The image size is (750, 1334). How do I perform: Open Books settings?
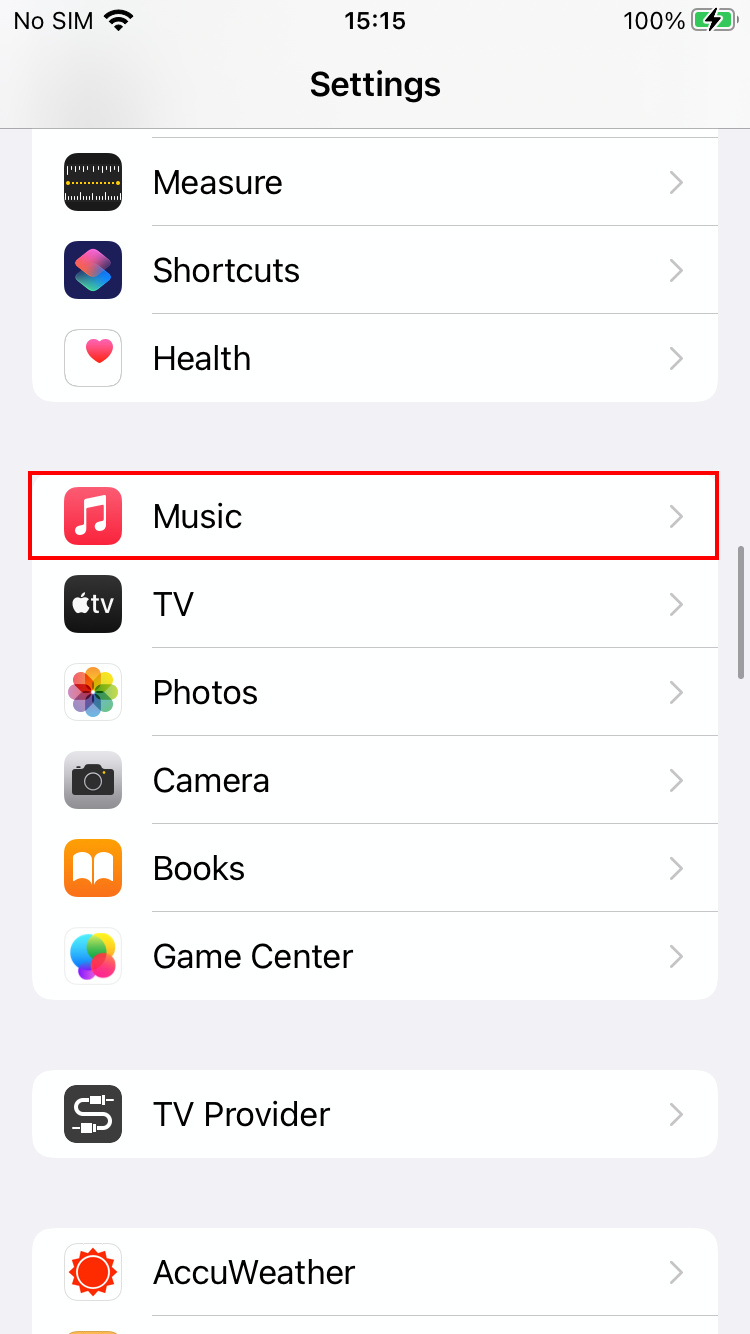[375, 868]
